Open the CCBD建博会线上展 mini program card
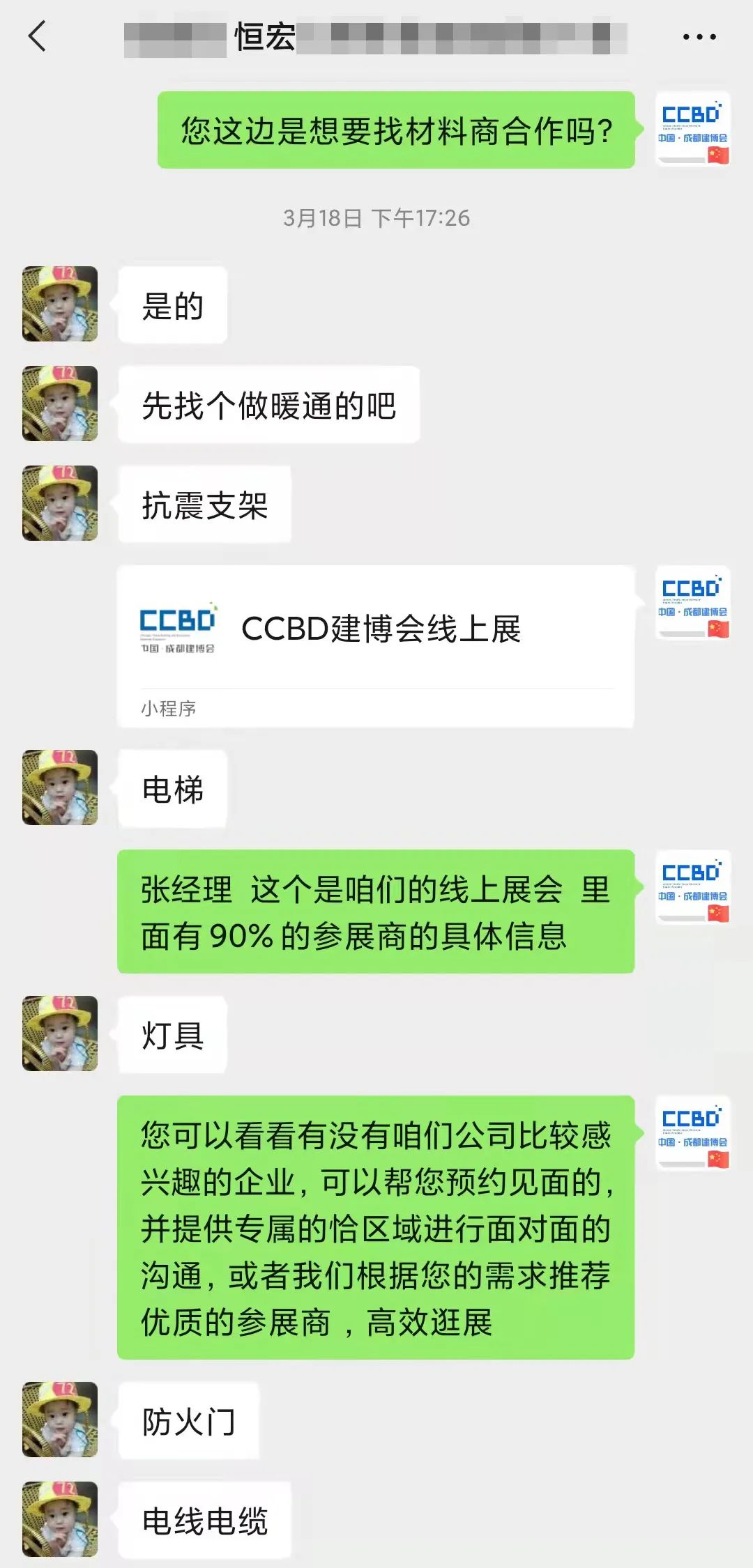The height and width of the screenshot is (1568, 753). 376,646
